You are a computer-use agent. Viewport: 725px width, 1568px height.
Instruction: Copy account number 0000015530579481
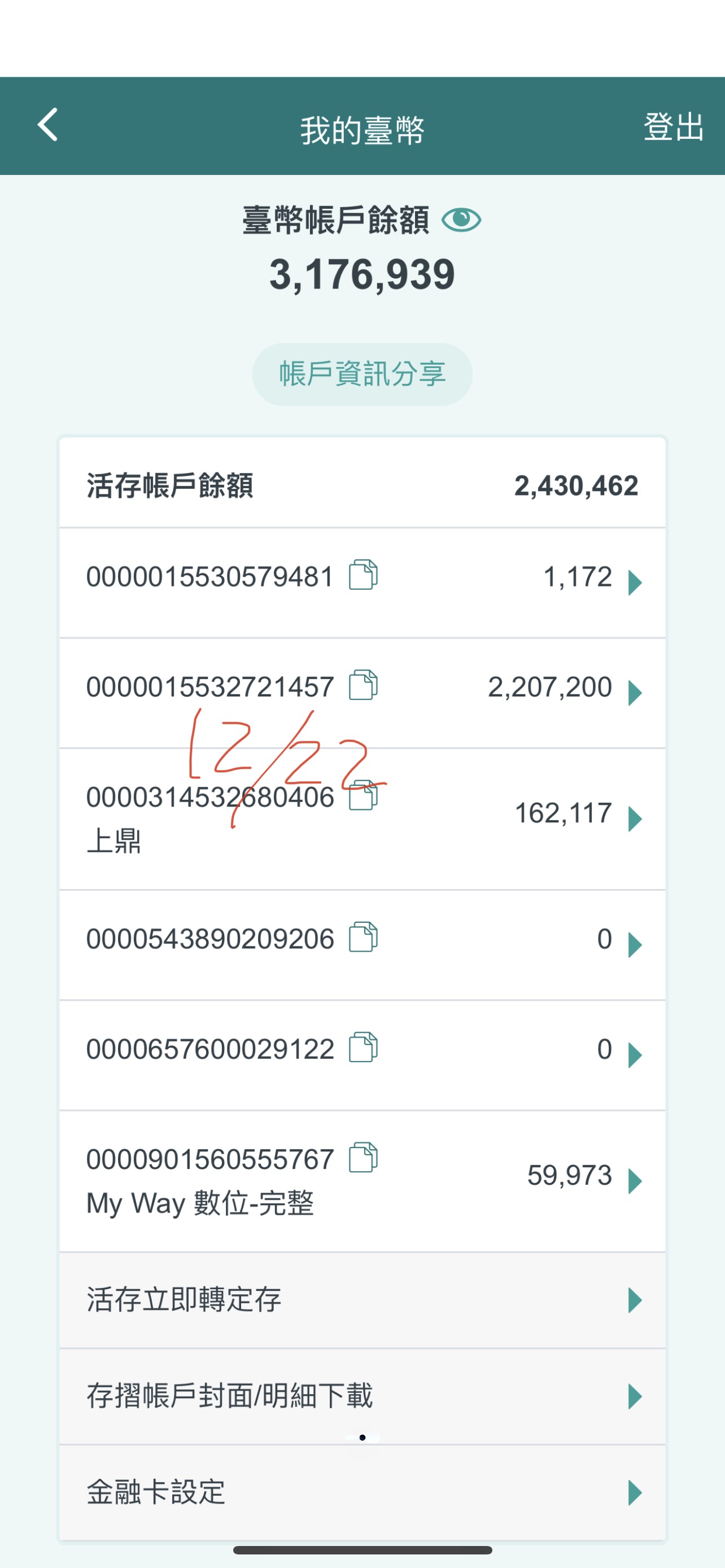pyautogui.click(x=364, y=575)
